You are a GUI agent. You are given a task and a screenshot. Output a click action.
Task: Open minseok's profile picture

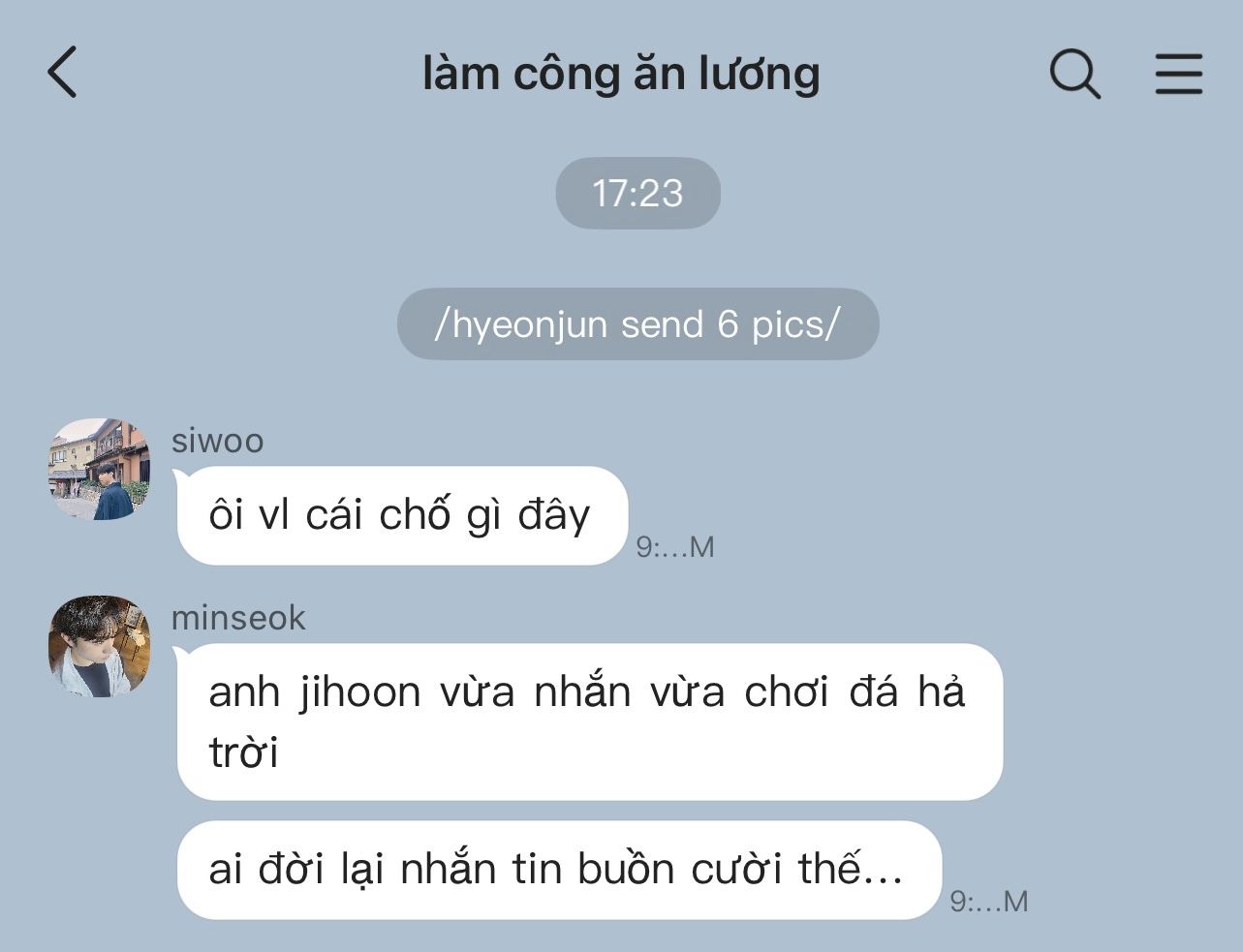click(100, 646)
